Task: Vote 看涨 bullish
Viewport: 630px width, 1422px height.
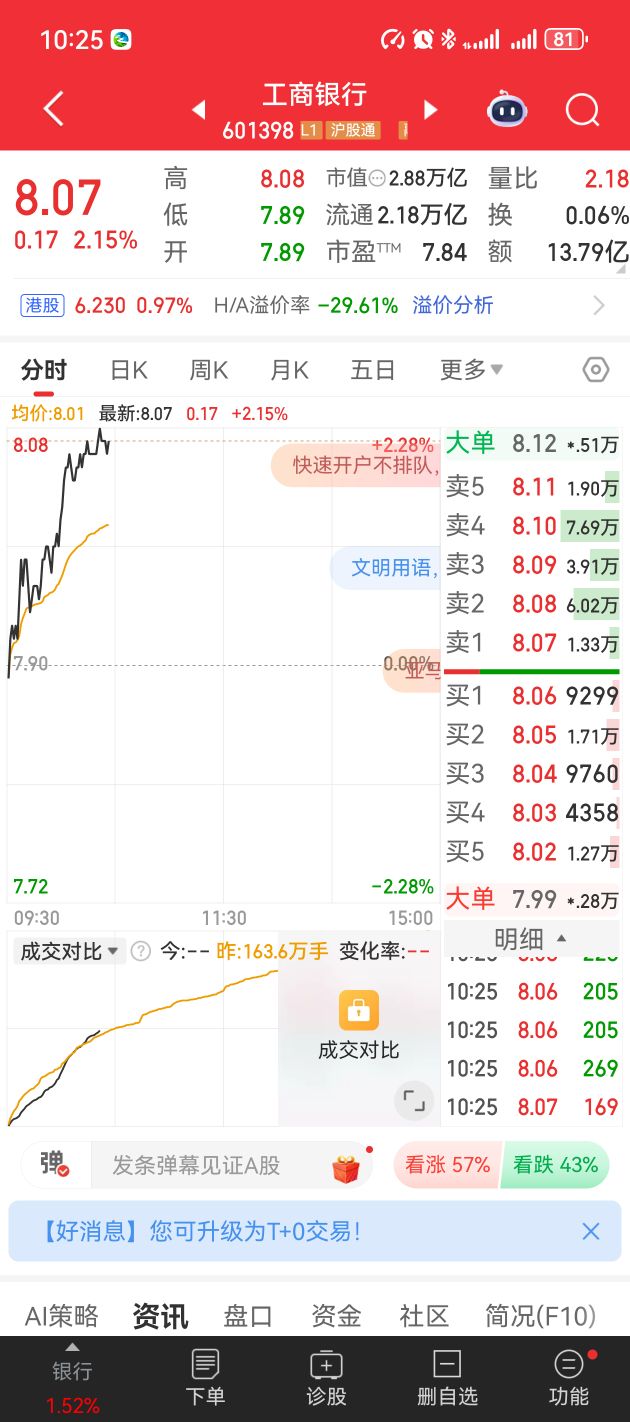Action: (x=447, y=1165)
